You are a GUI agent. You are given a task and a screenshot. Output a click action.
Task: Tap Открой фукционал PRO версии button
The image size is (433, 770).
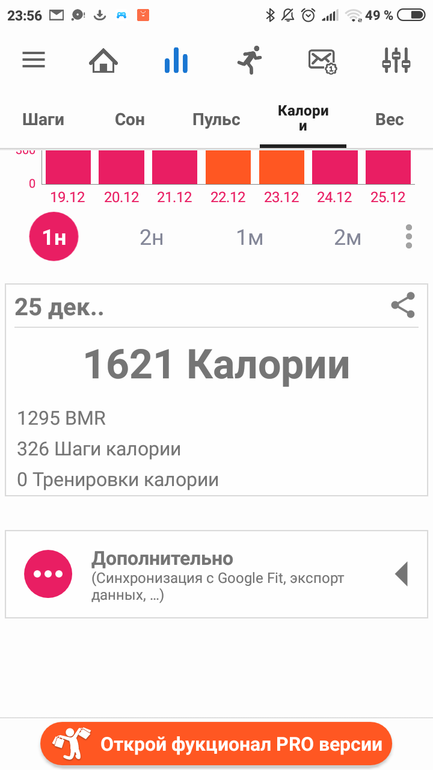(216, 743)
